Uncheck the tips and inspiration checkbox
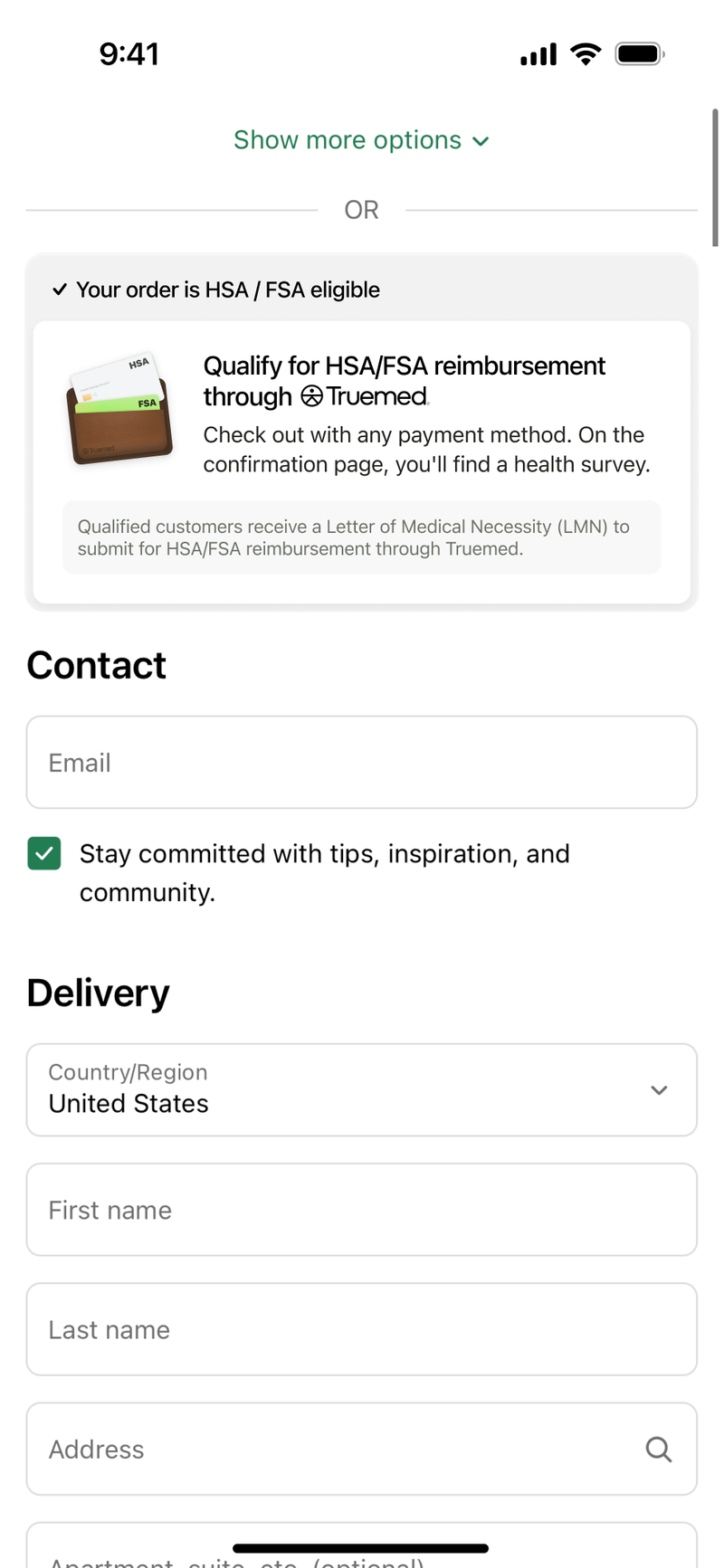 (x=44, y=853)
